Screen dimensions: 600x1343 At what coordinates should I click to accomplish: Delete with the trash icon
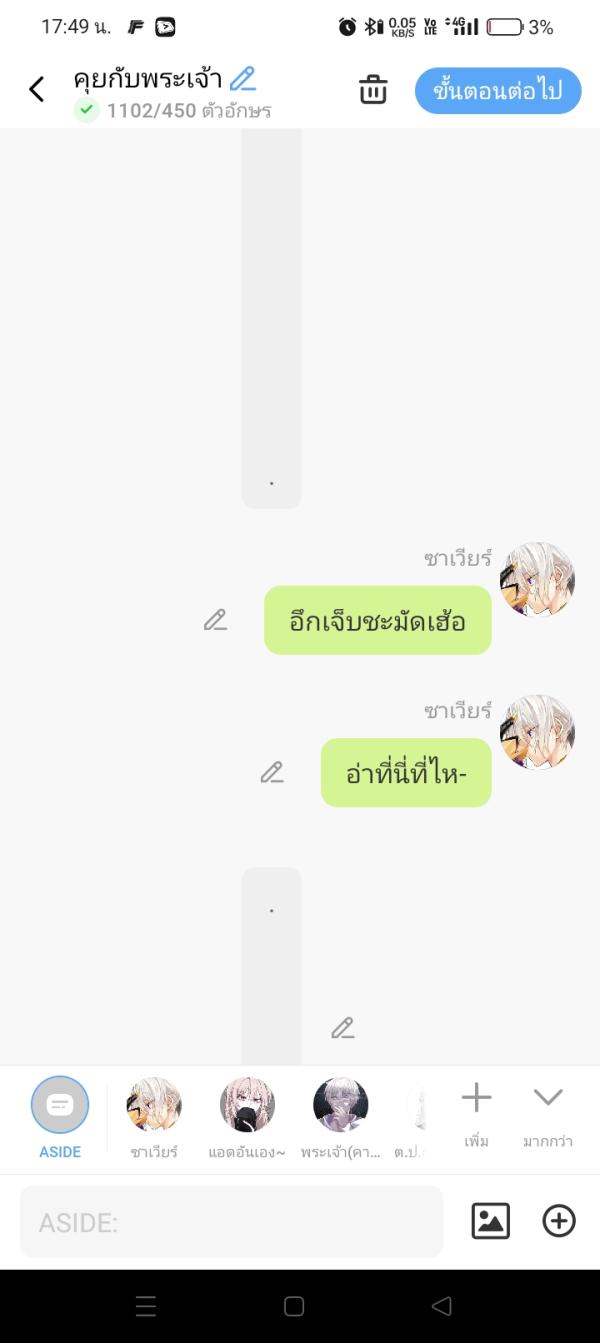point(373,89)
